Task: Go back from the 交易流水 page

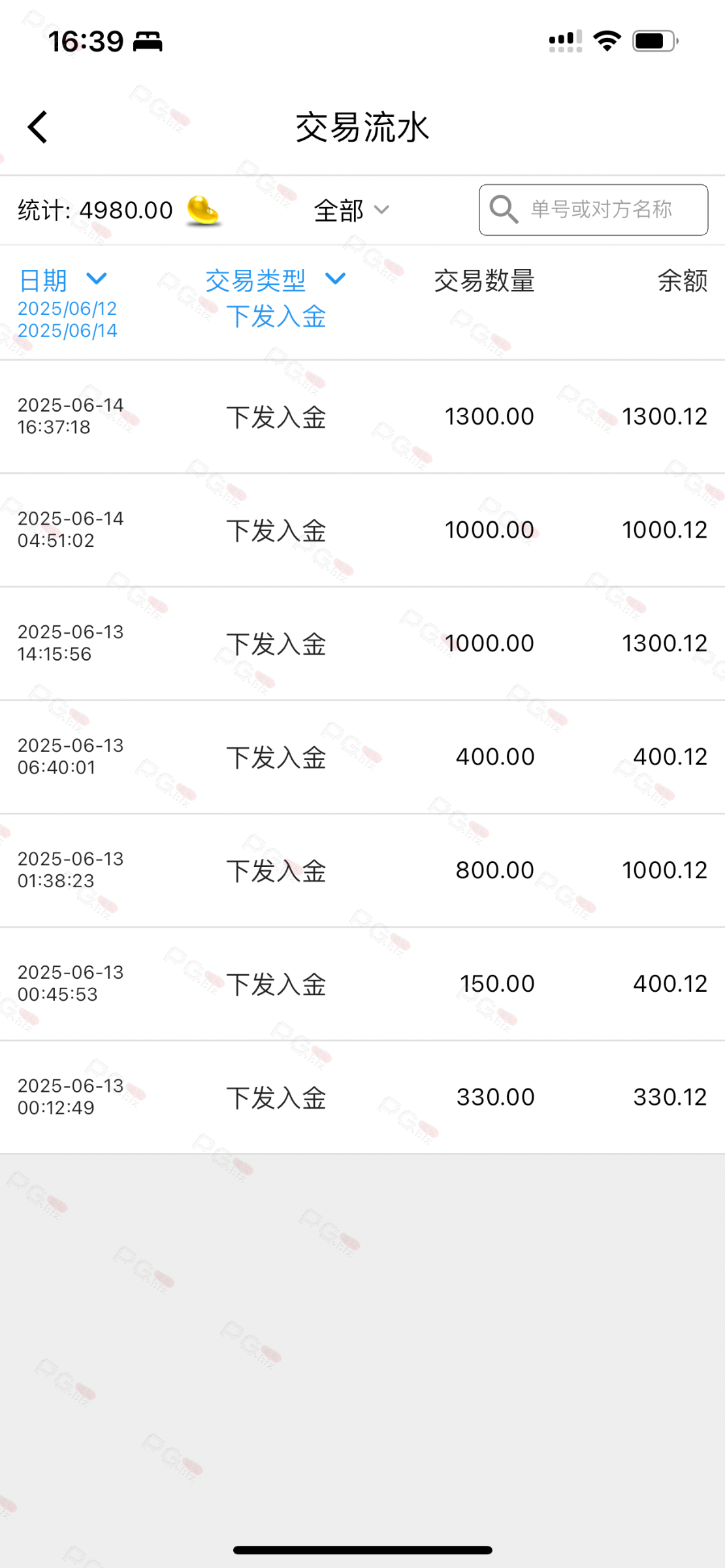Action: 38,127
